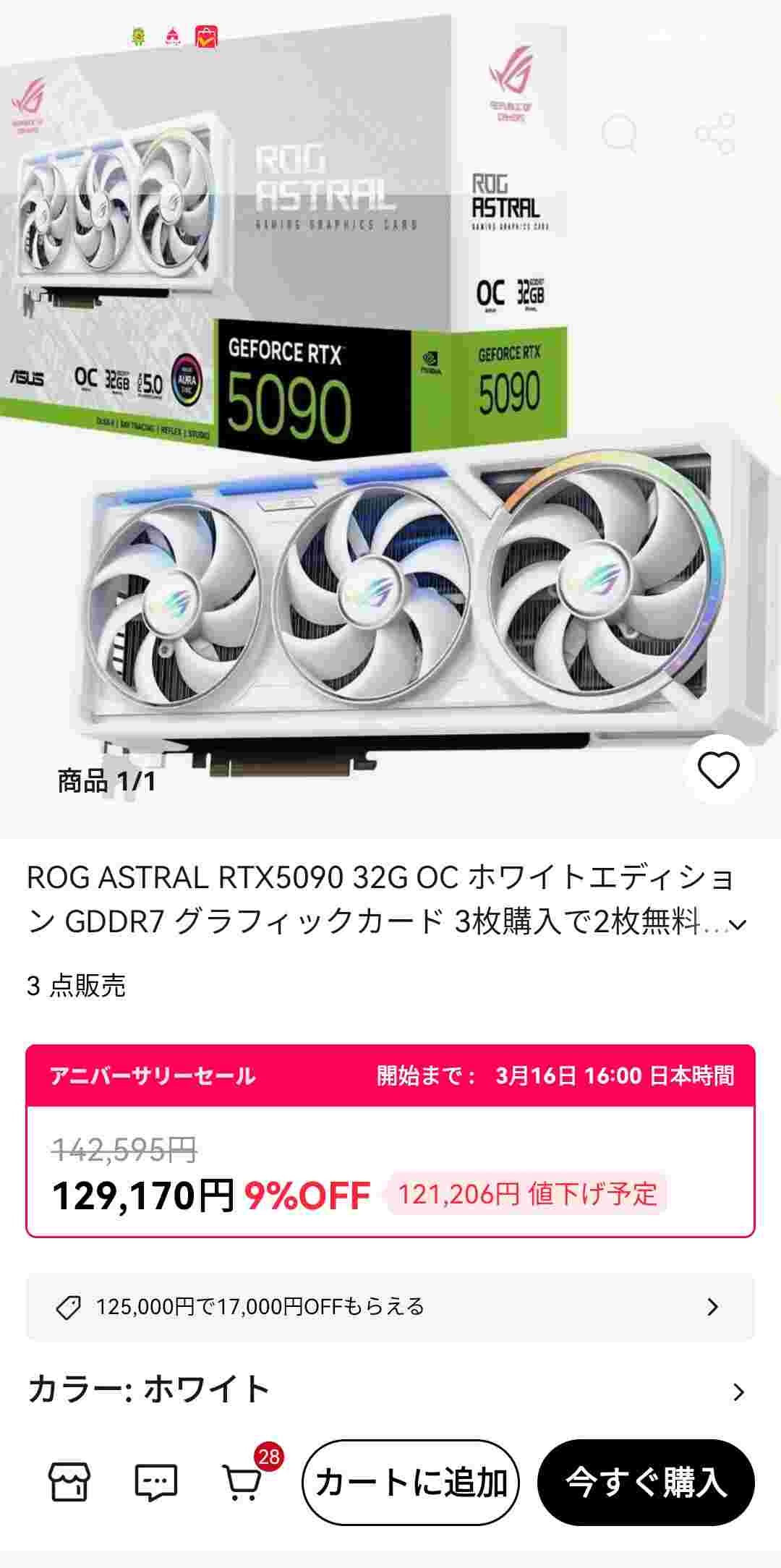
Task: Message the seller via chat icon
Action: pos(155,1482)
